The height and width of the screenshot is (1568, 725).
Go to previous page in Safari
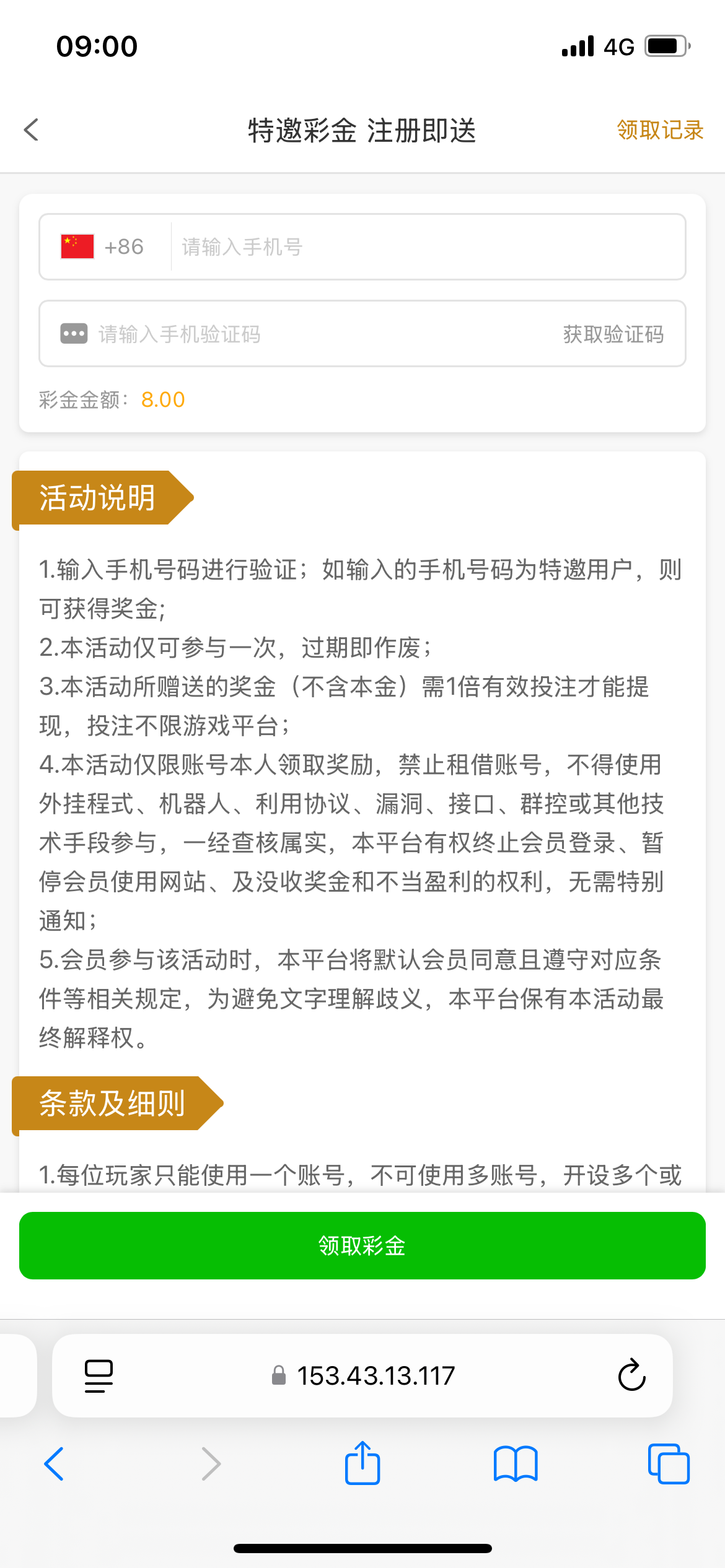[55, 1464]
